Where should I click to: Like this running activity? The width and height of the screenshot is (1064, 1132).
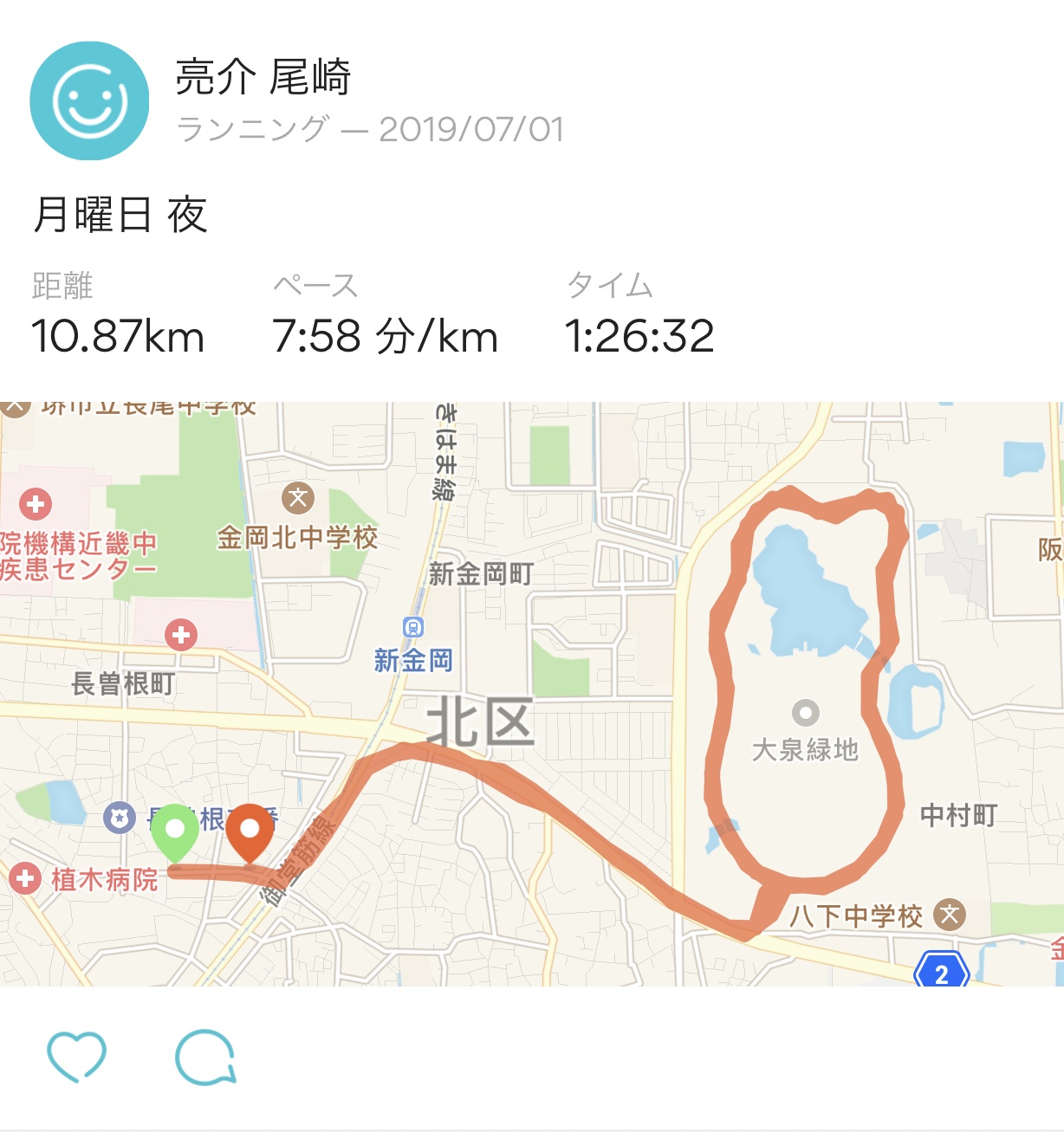[76, 1057]
